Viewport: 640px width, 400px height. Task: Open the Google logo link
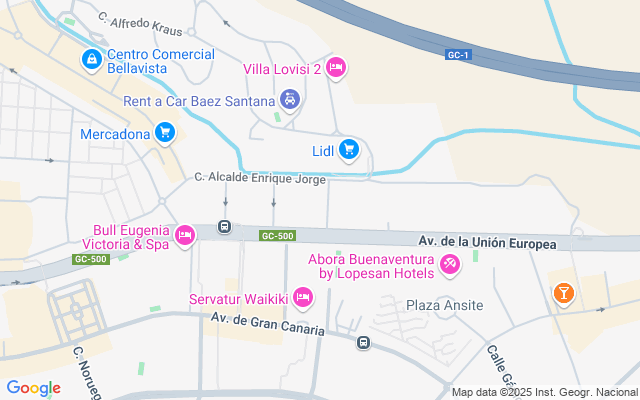[33, 388]
